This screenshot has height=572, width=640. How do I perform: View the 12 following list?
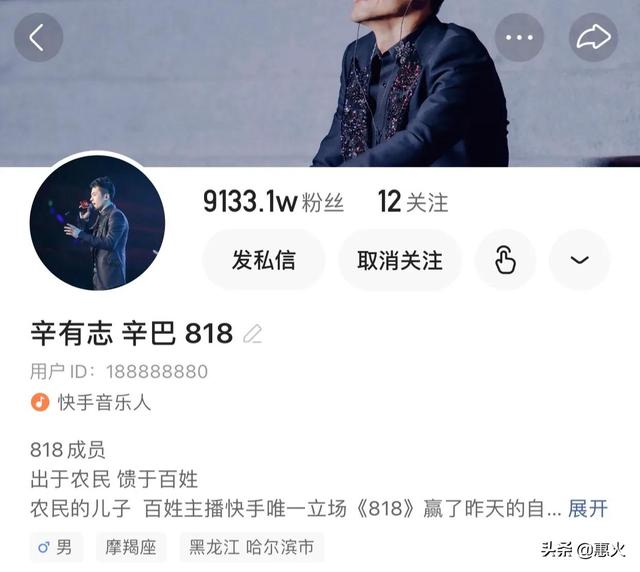point(413,203)
